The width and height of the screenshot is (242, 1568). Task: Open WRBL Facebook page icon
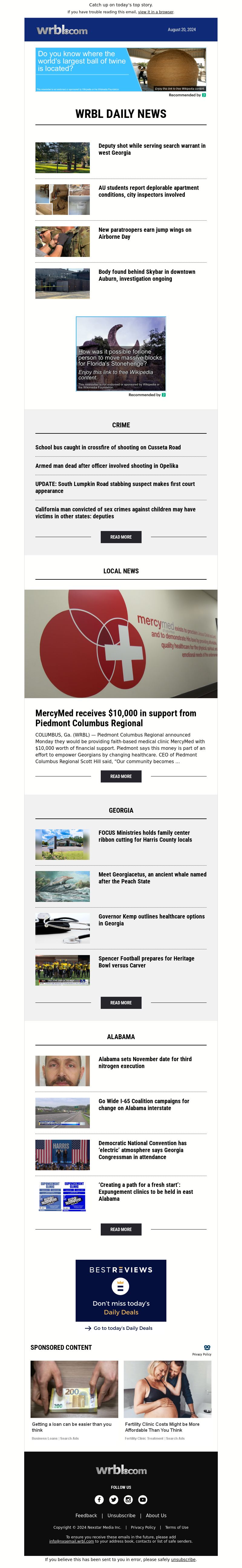(99, 1499)
